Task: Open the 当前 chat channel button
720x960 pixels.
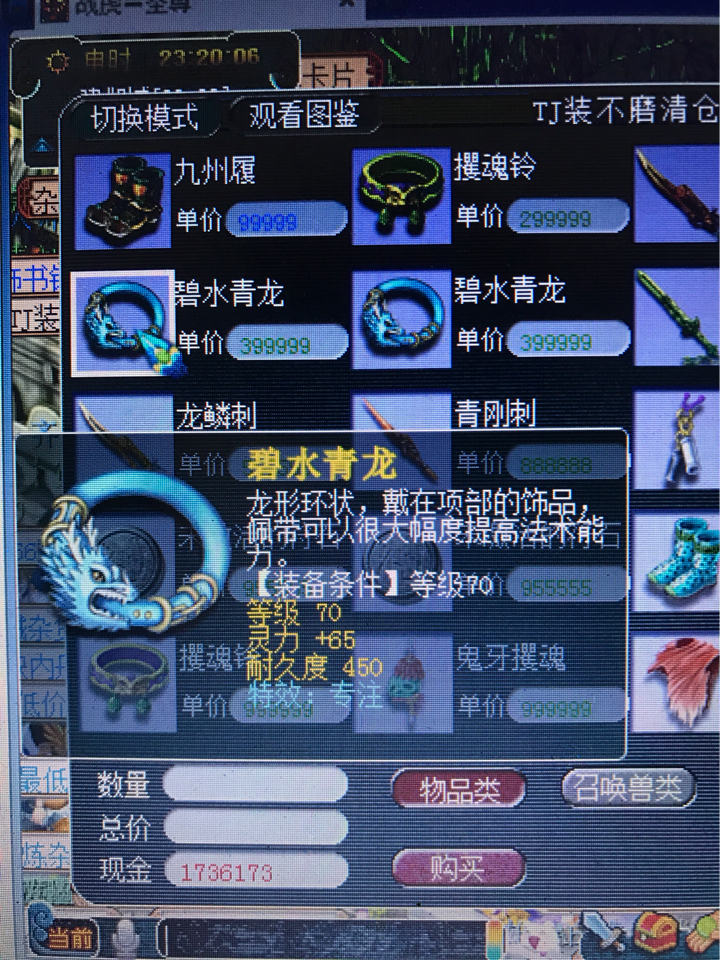Action: point(68,938)
